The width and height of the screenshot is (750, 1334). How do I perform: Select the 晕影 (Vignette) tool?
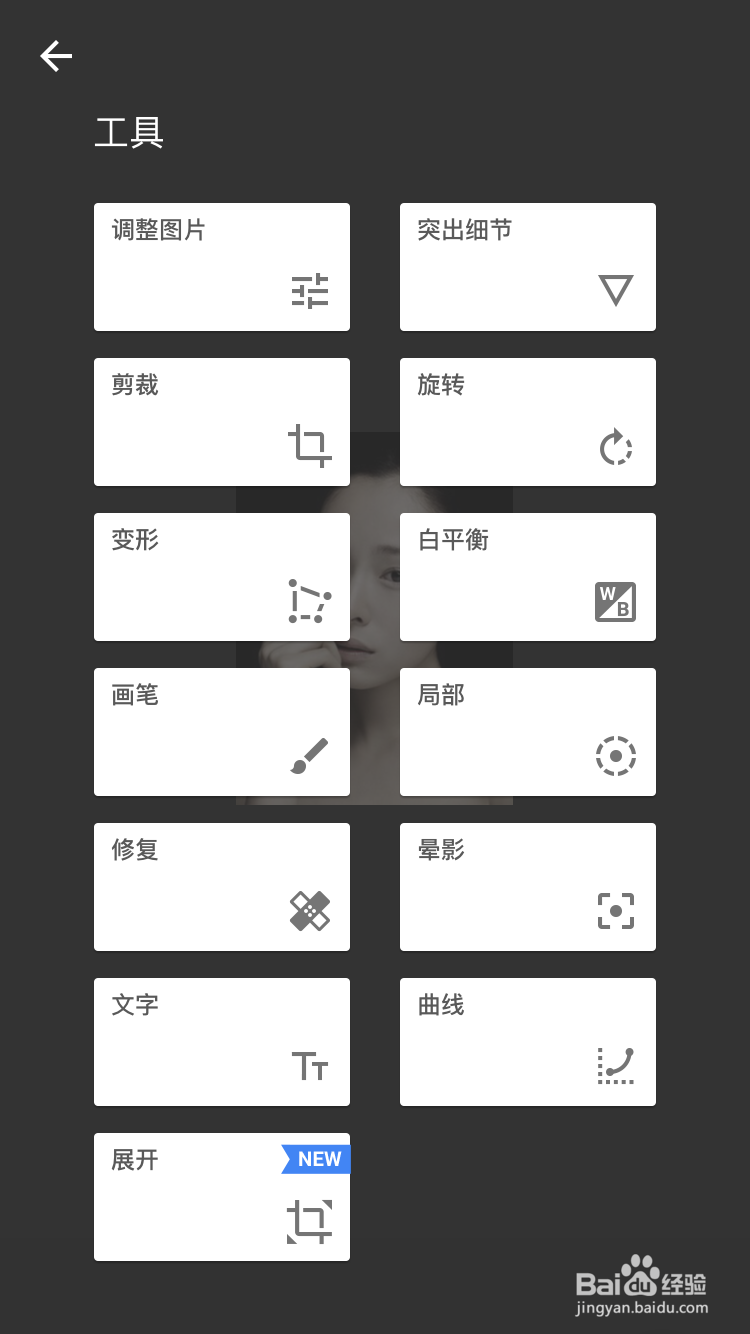pyautogui.click(x=527, y=886)
